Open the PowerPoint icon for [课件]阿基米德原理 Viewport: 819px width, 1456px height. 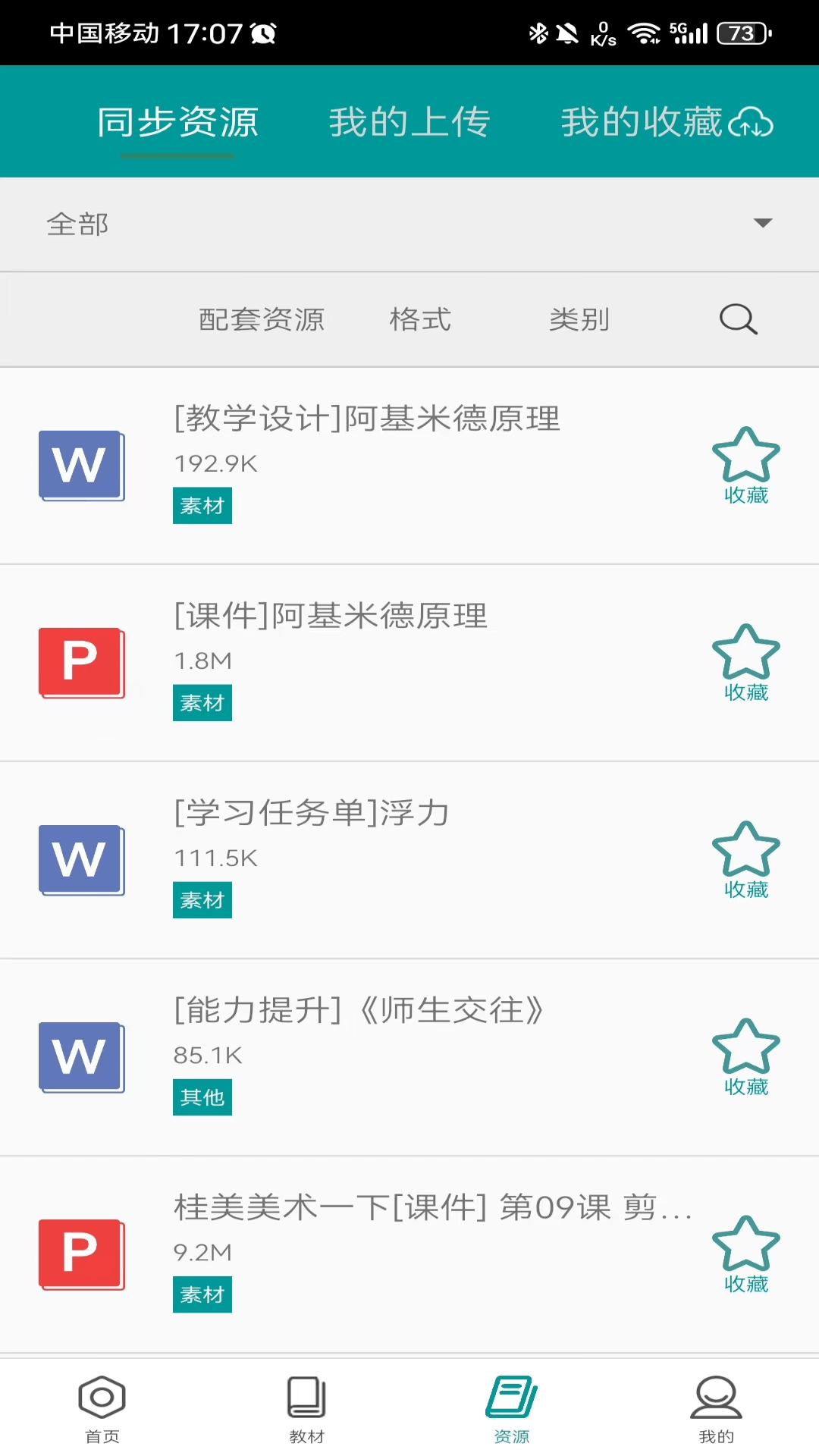(81, 662)
